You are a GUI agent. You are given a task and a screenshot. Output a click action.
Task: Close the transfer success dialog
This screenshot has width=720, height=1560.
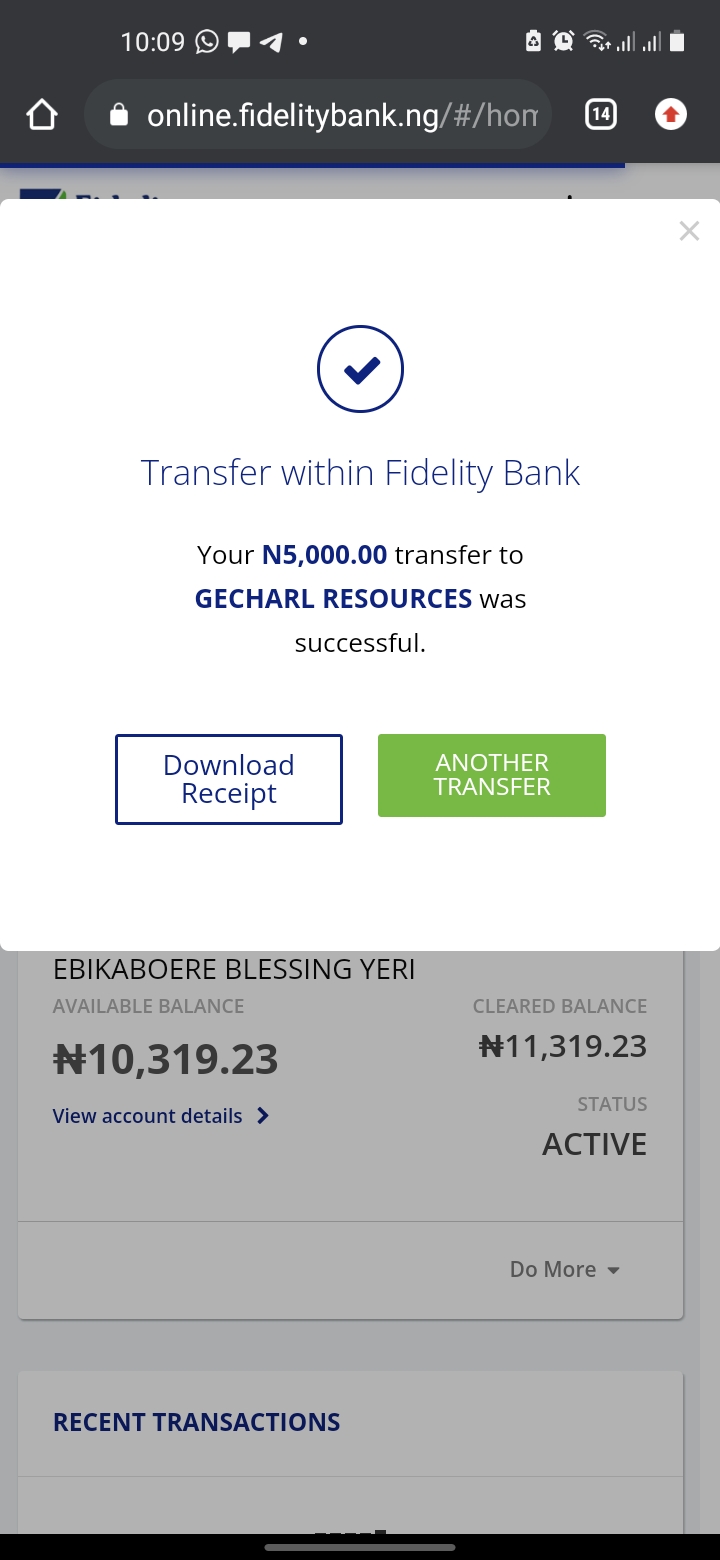click(x=689, y=231)
